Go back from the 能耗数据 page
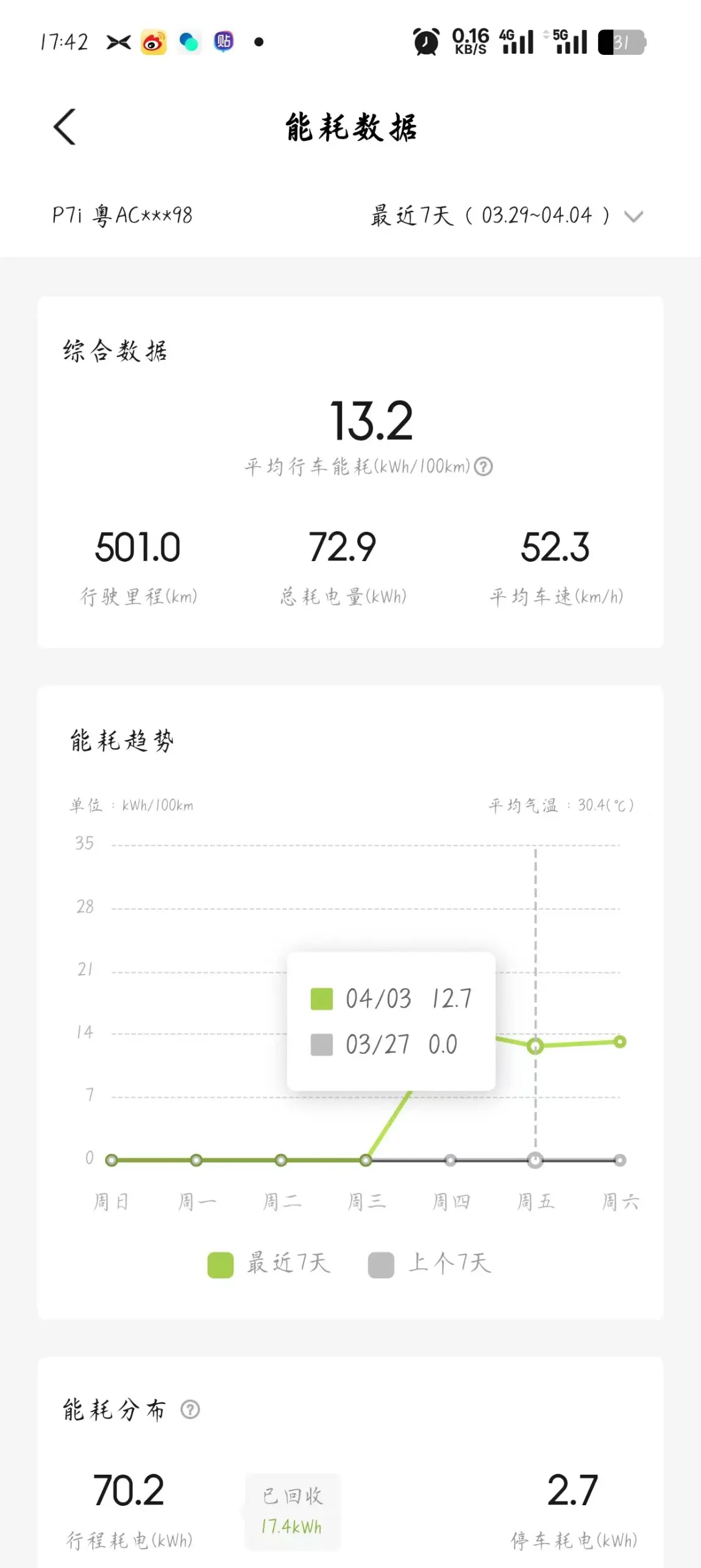701x1568 pixels. pyautogui.click(x=65, y=127)
